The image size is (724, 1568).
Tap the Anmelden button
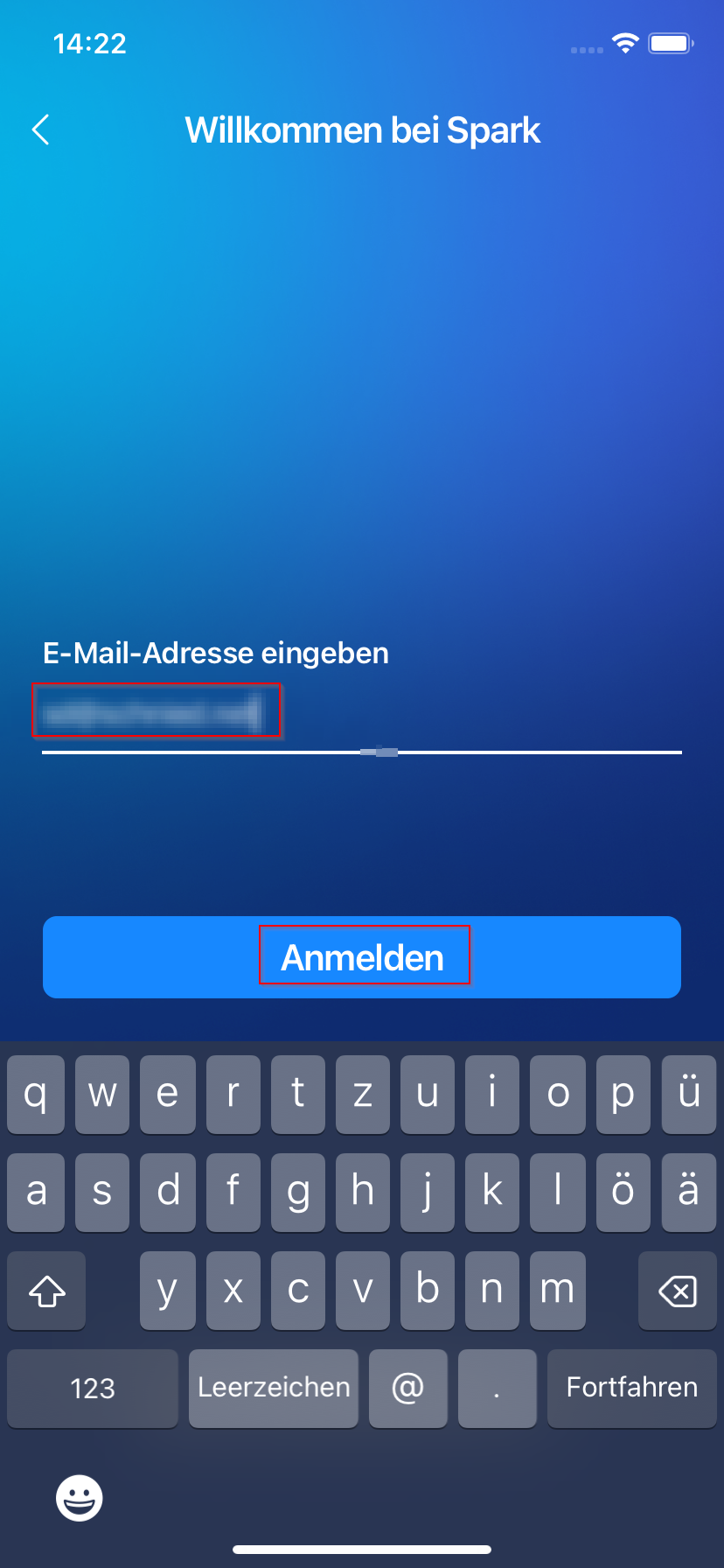(x=362, y=957)
